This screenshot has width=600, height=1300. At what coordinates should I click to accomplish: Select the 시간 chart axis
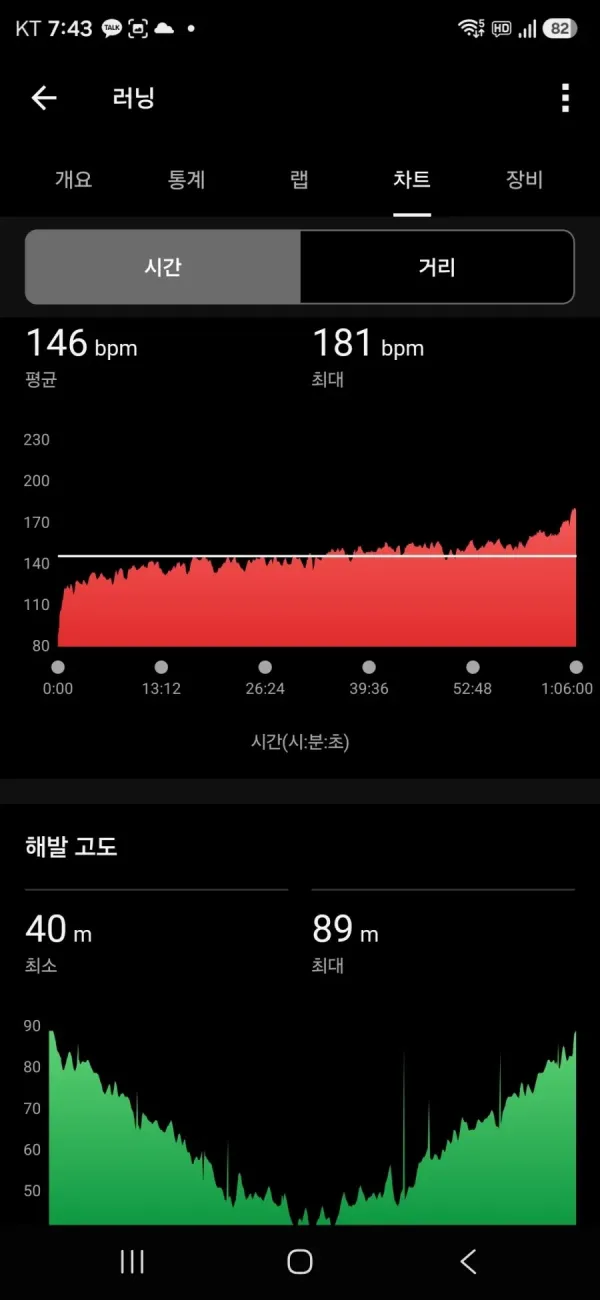point(162,267)
